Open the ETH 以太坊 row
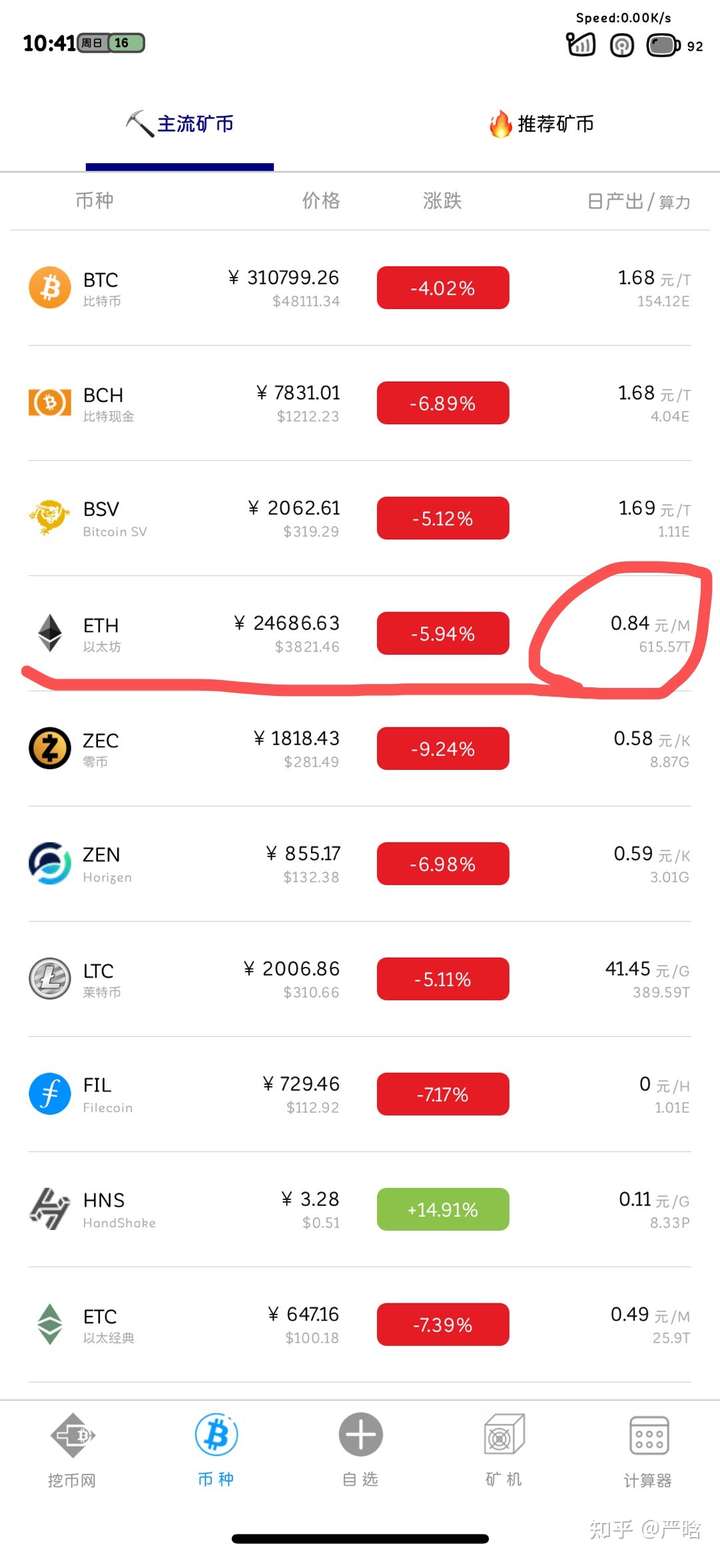 coord(360,633)
